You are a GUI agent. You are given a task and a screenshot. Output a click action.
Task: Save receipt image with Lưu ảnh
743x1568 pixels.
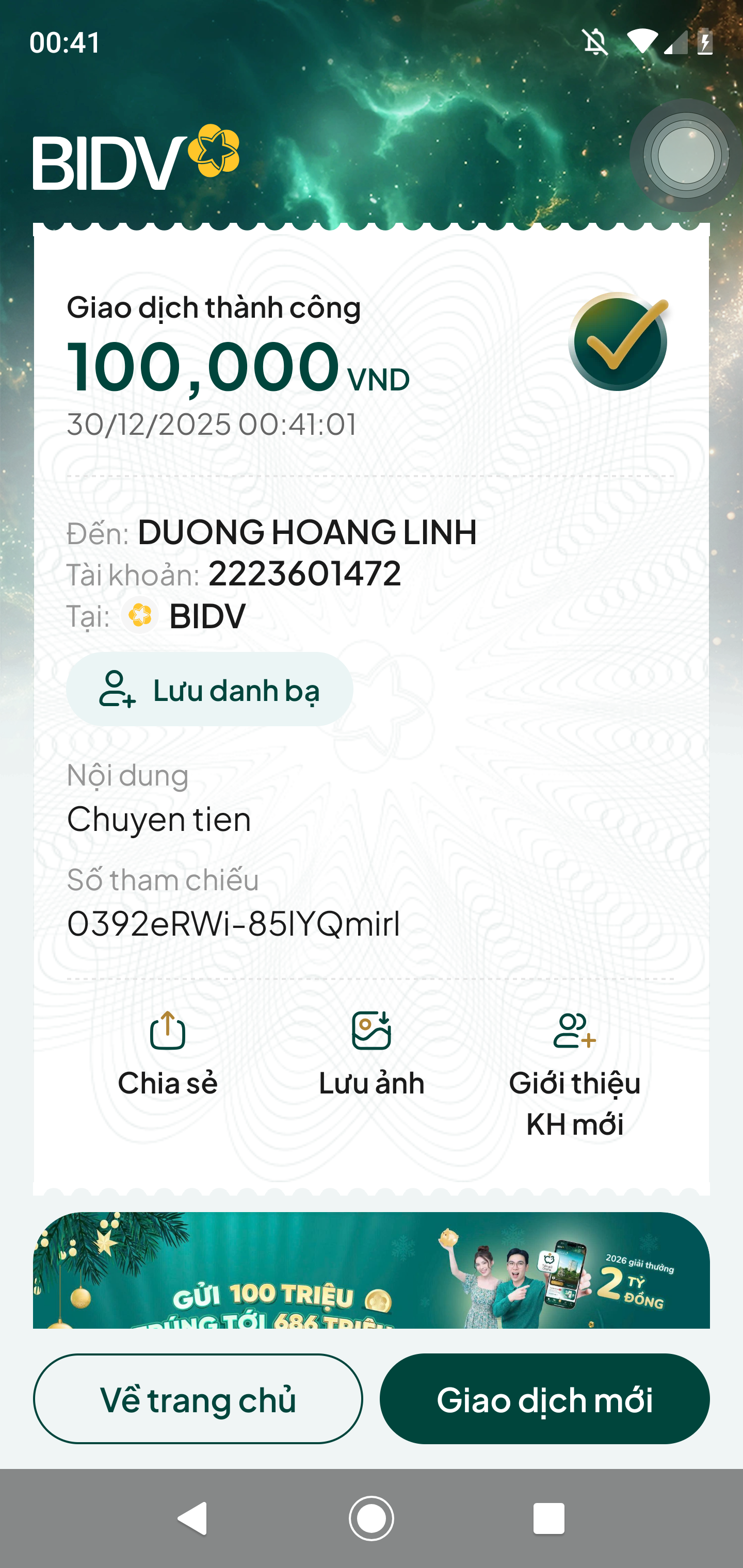(x=371, y=1054)
